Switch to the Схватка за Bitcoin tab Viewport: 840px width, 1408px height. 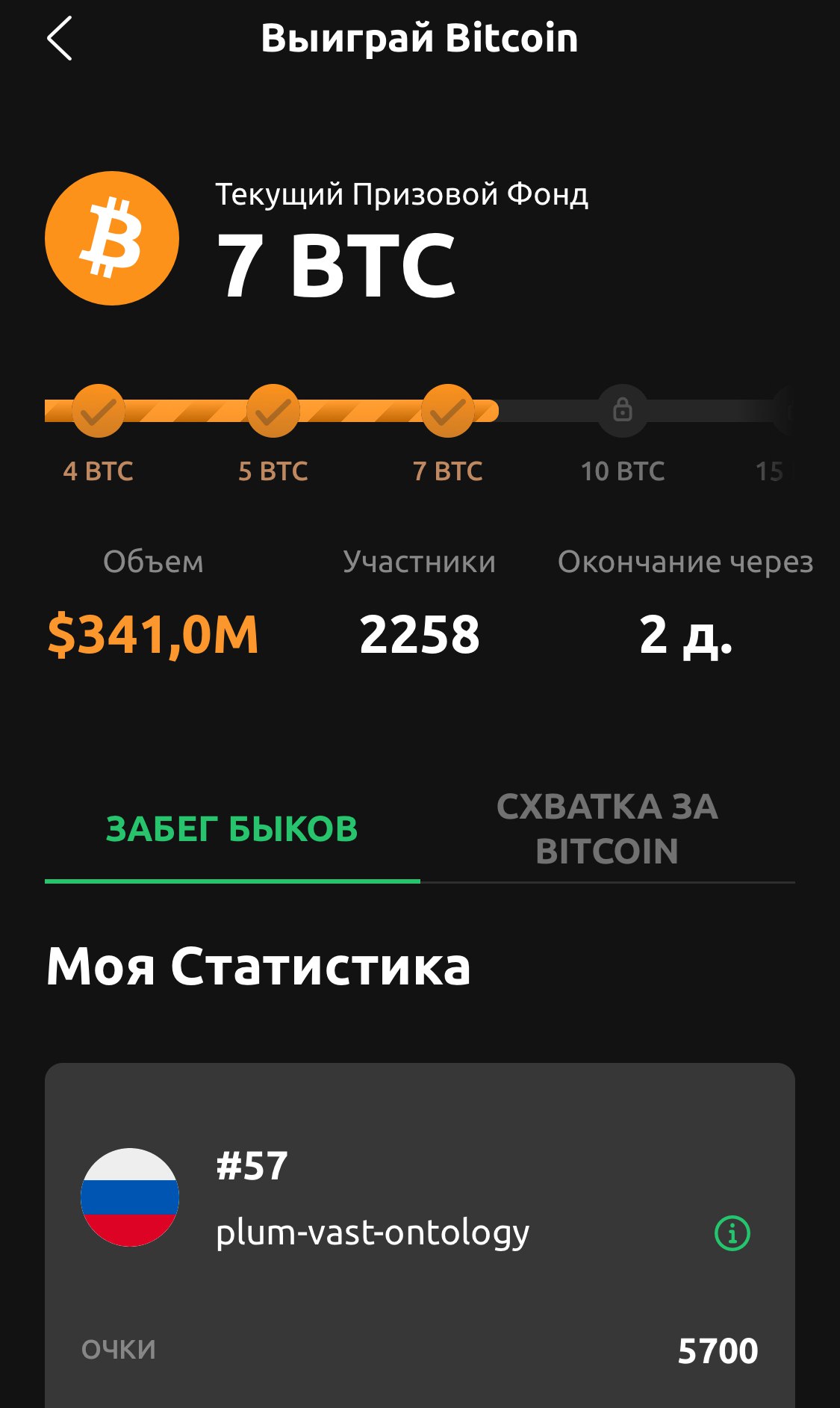[607, 829]
